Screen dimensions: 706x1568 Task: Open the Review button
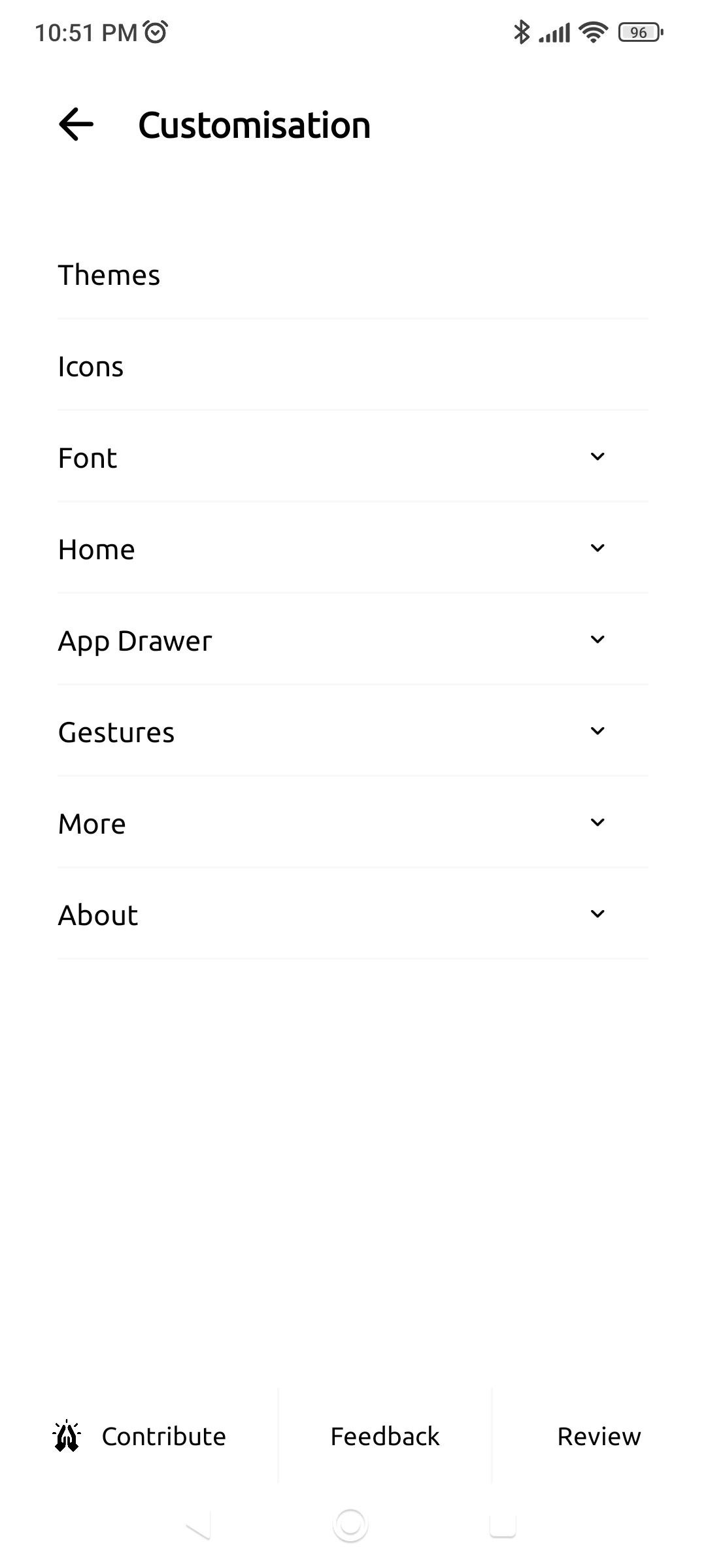pyautogui.click(x=599, y=1436)
